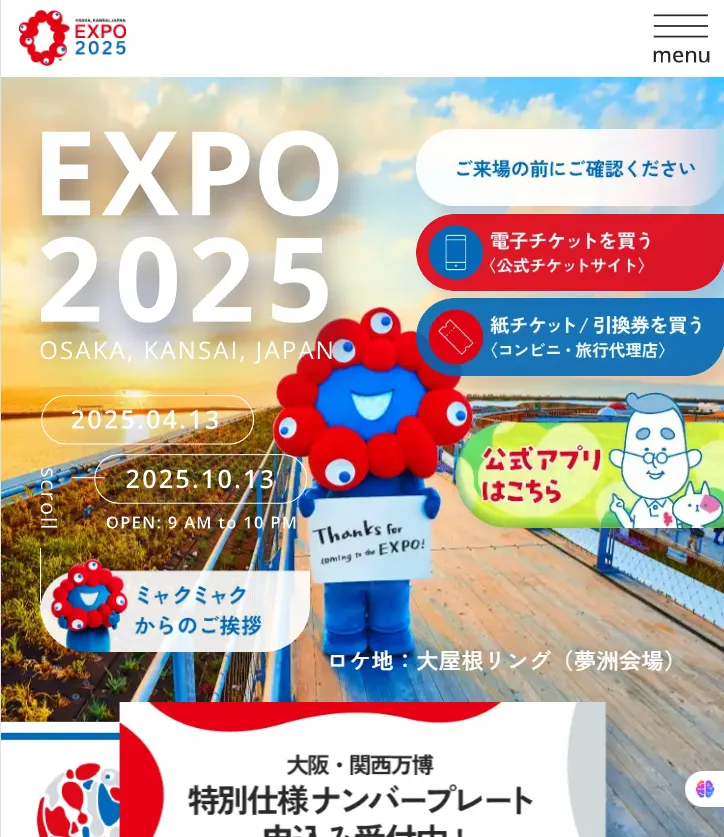724x837 pixels.
Task: Click the menu label at top right
Action: pos(681,54)
